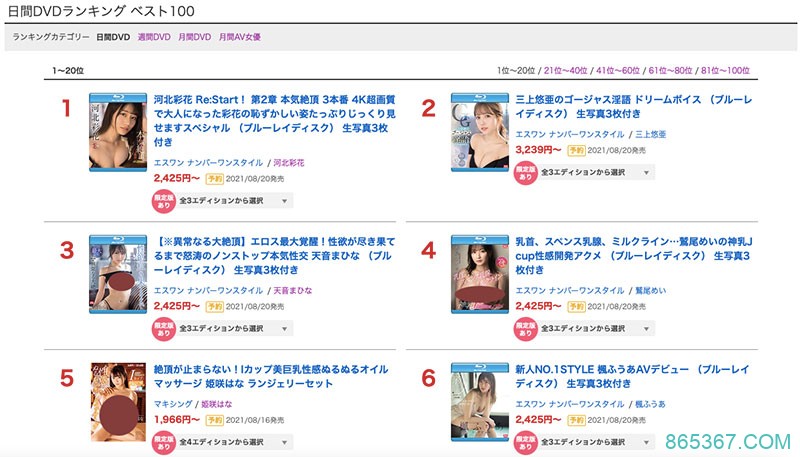Open maker link マキシング
Screen dimensions: 800x457
coord(175,403)
